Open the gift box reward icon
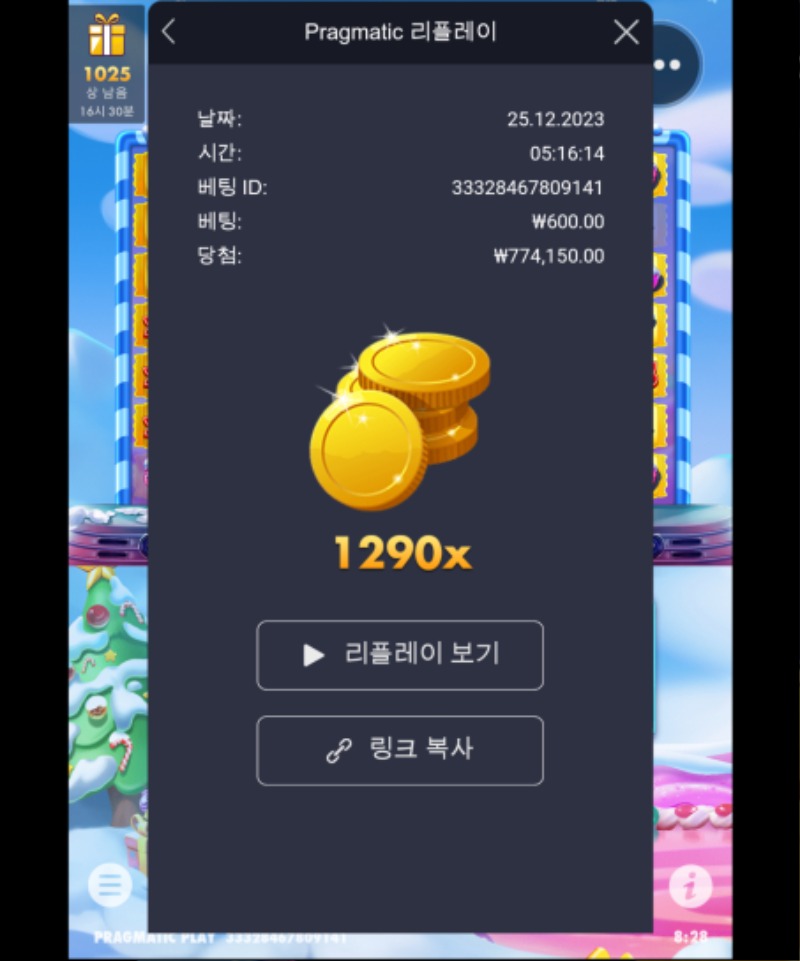The image size is (800, 961). [x=106, y=40]
